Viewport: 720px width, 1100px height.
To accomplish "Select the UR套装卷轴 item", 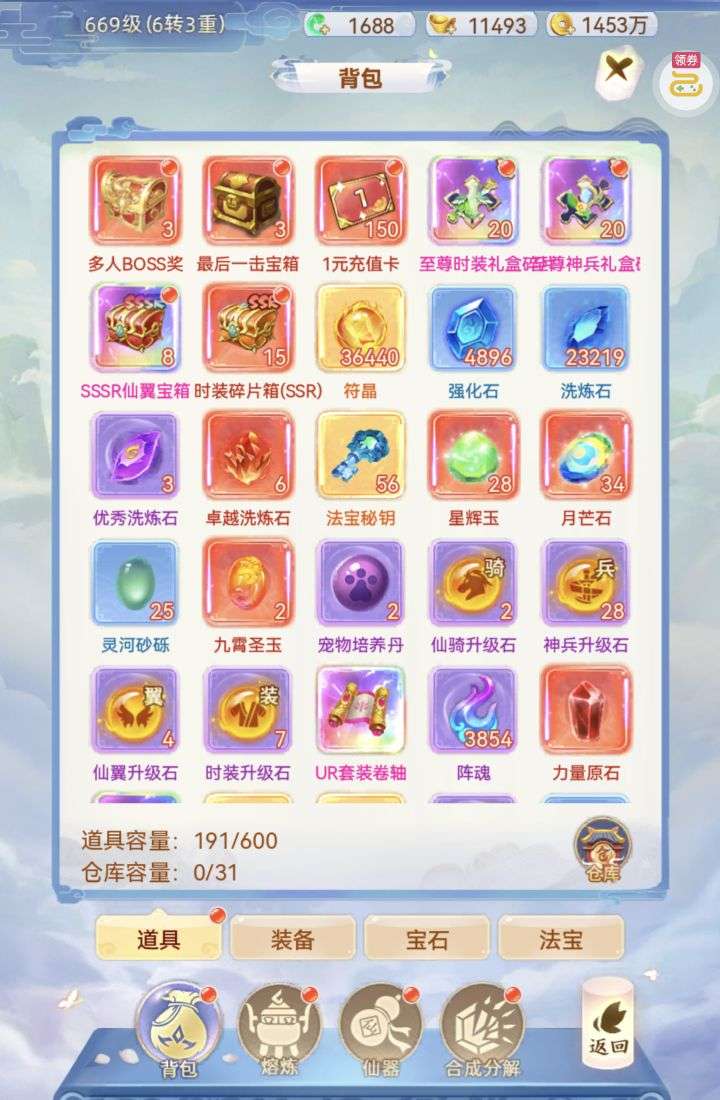I will click(x=361, y=710).
